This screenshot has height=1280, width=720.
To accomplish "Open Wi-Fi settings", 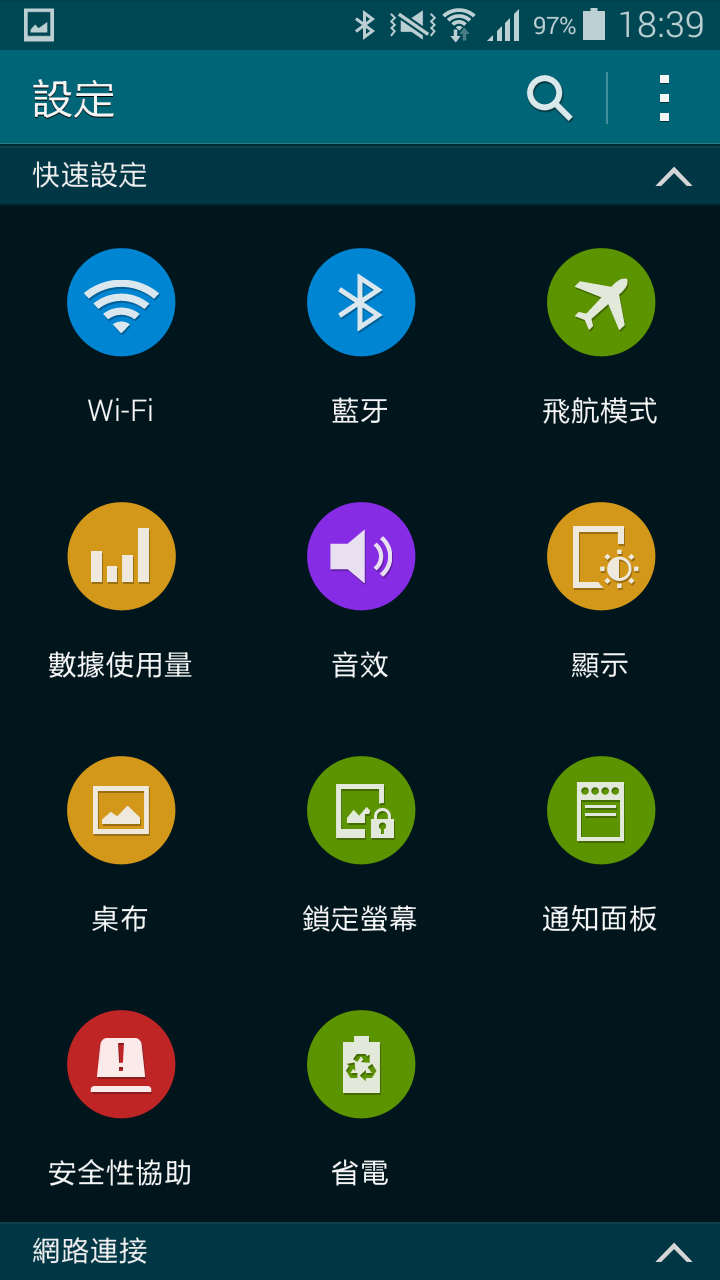I will point(121,303).
